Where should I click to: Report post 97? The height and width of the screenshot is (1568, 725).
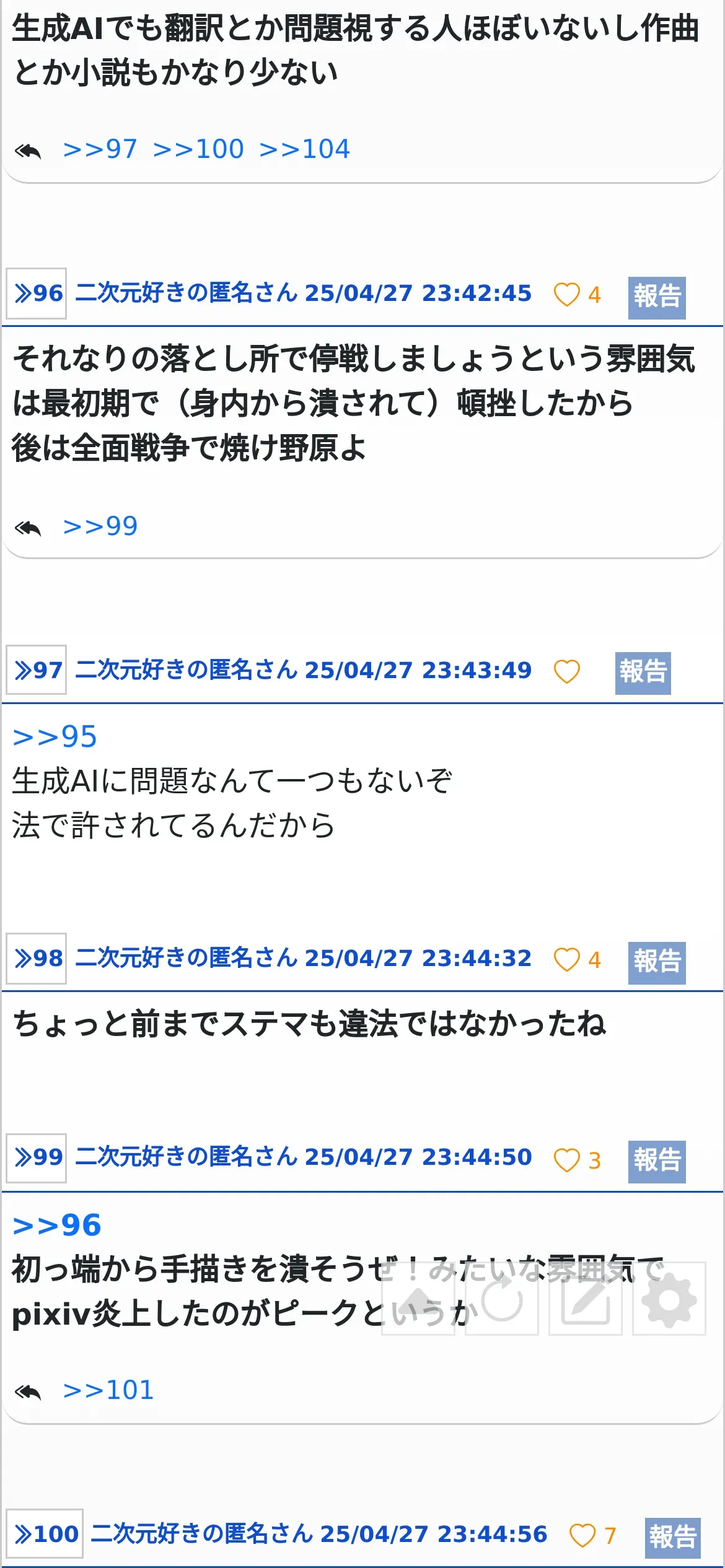coord(643,673)
